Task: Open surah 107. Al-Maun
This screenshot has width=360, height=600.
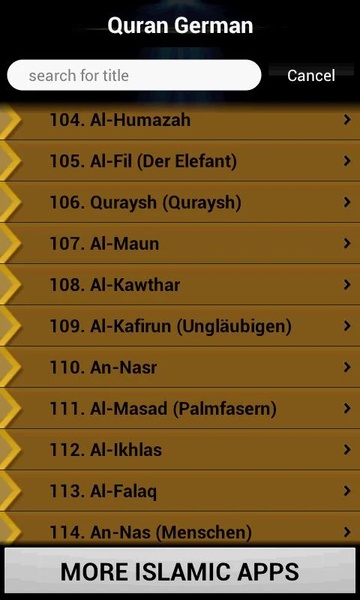Action: [x=180, y=244]
